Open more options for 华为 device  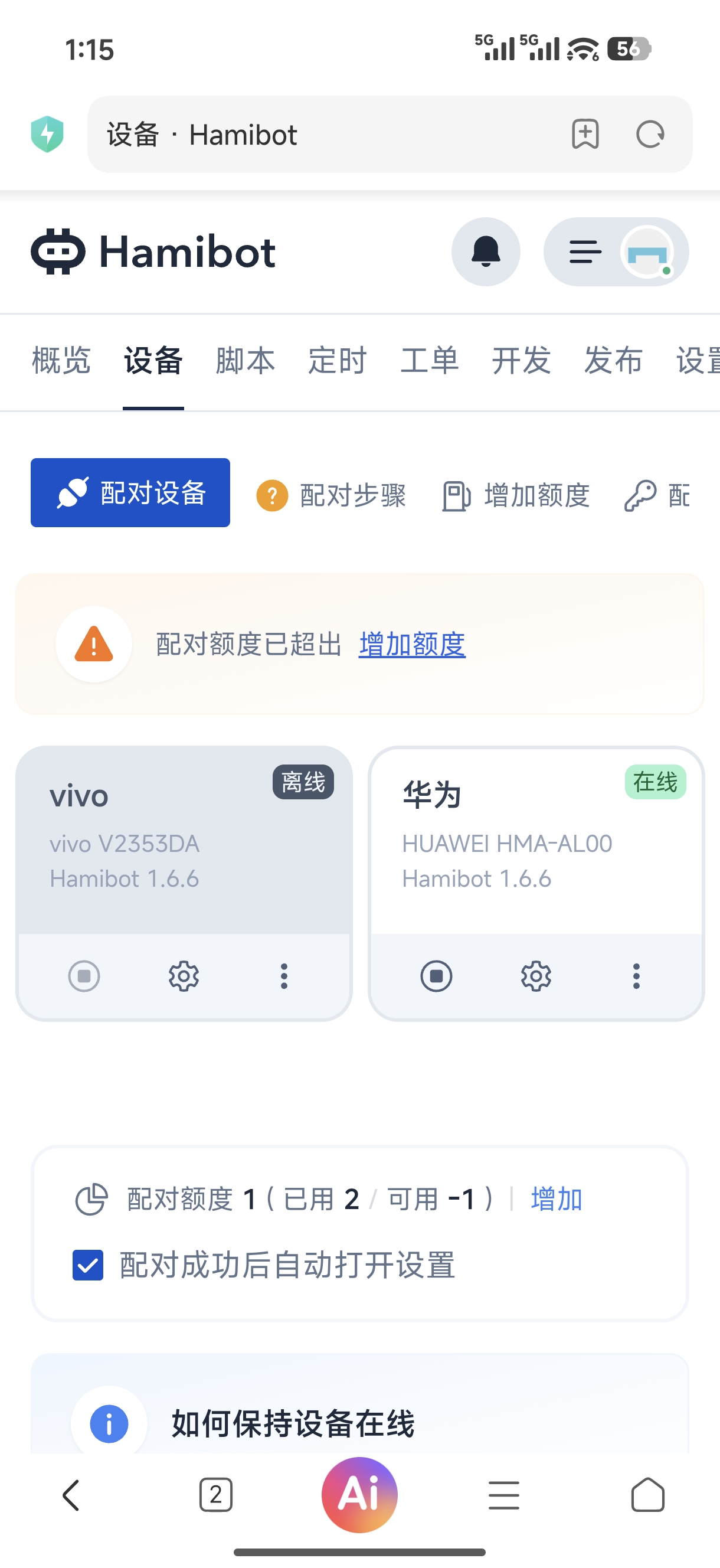tap(636, 976)
